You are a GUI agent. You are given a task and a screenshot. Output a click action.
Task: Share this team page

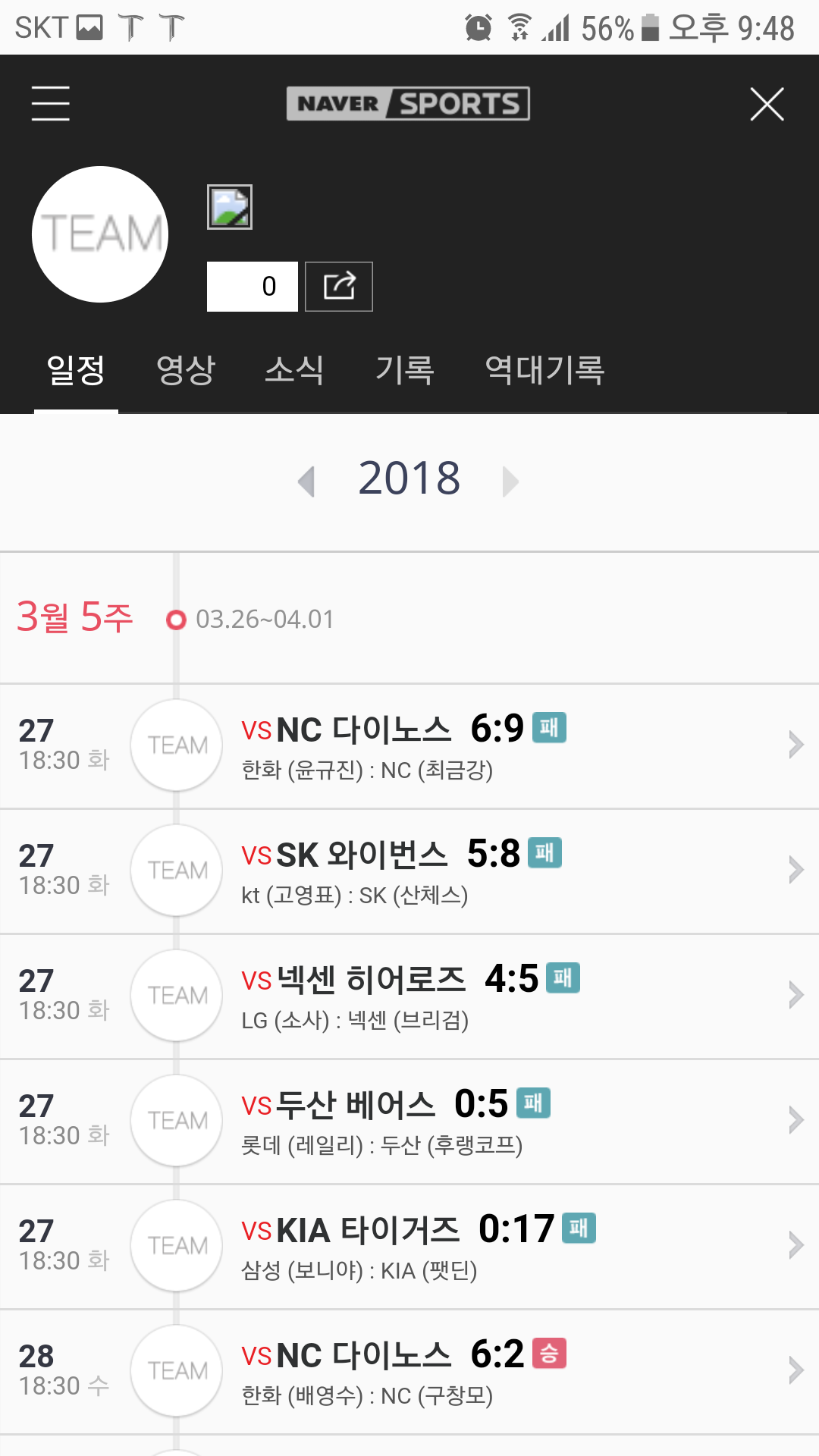tap(339, 287)
